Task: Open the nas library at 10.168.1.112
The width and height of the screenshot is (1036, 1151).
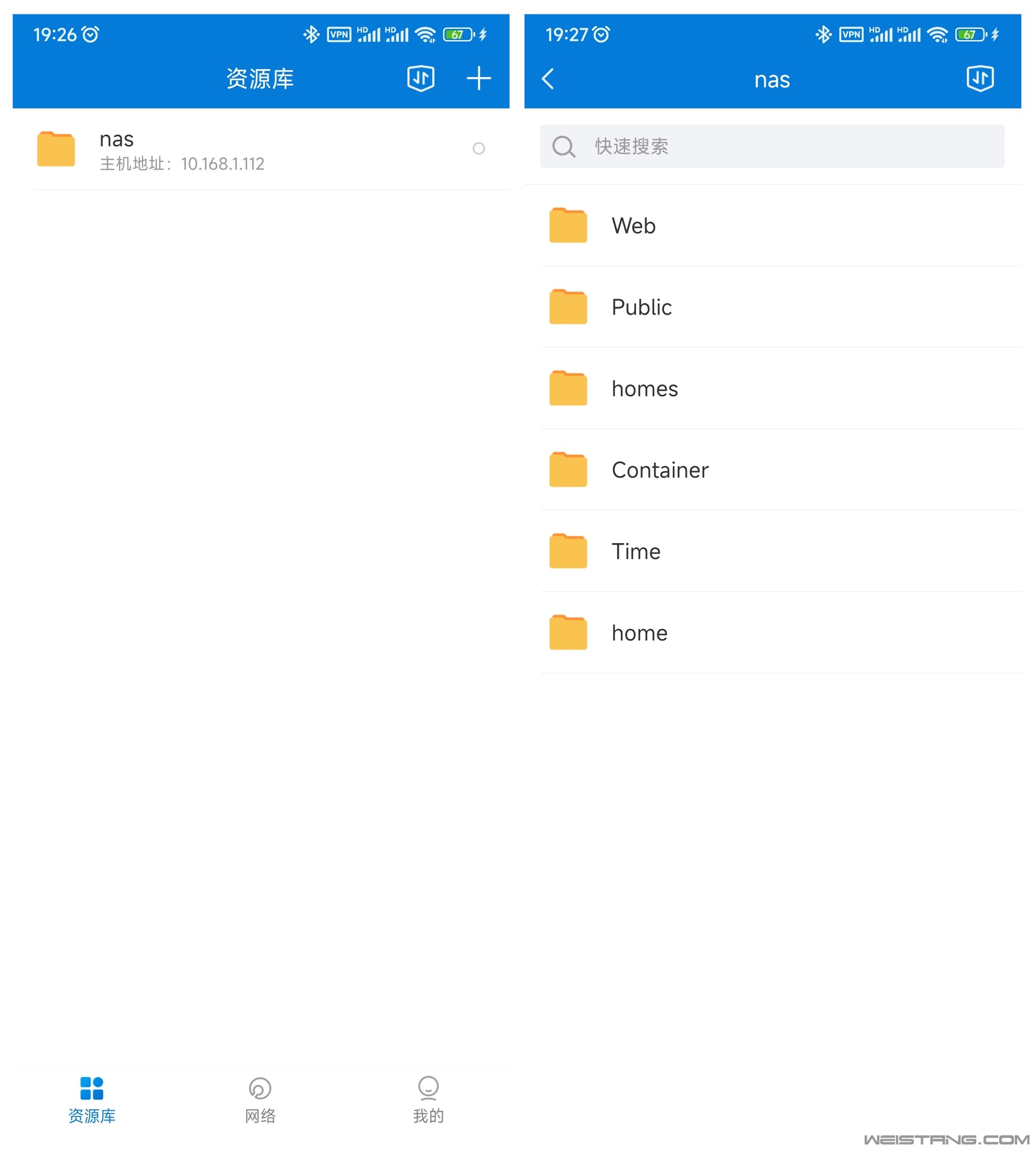Action: pyautogui.click(x=182, y=149)
